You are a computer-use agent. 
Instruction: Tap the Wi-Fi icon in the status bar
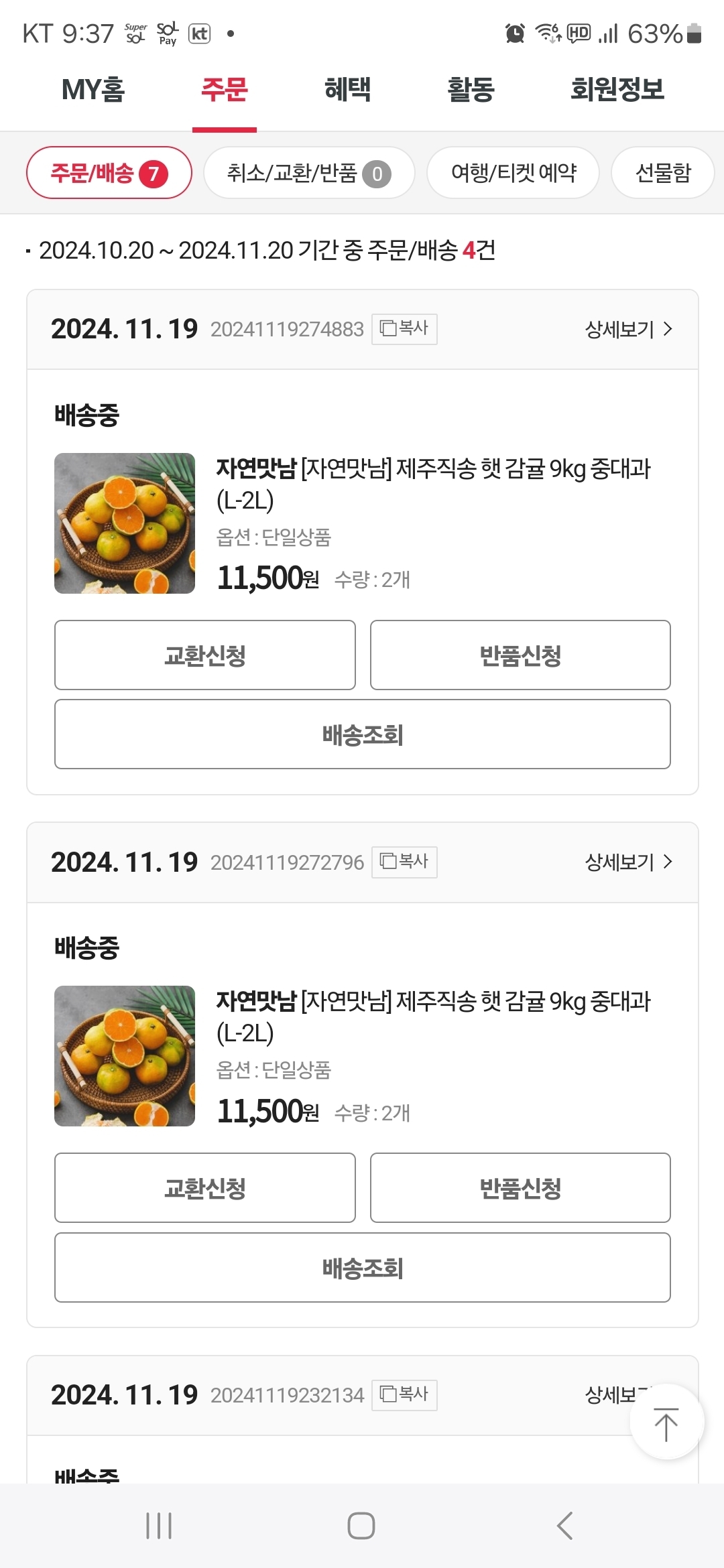(546, 32)
